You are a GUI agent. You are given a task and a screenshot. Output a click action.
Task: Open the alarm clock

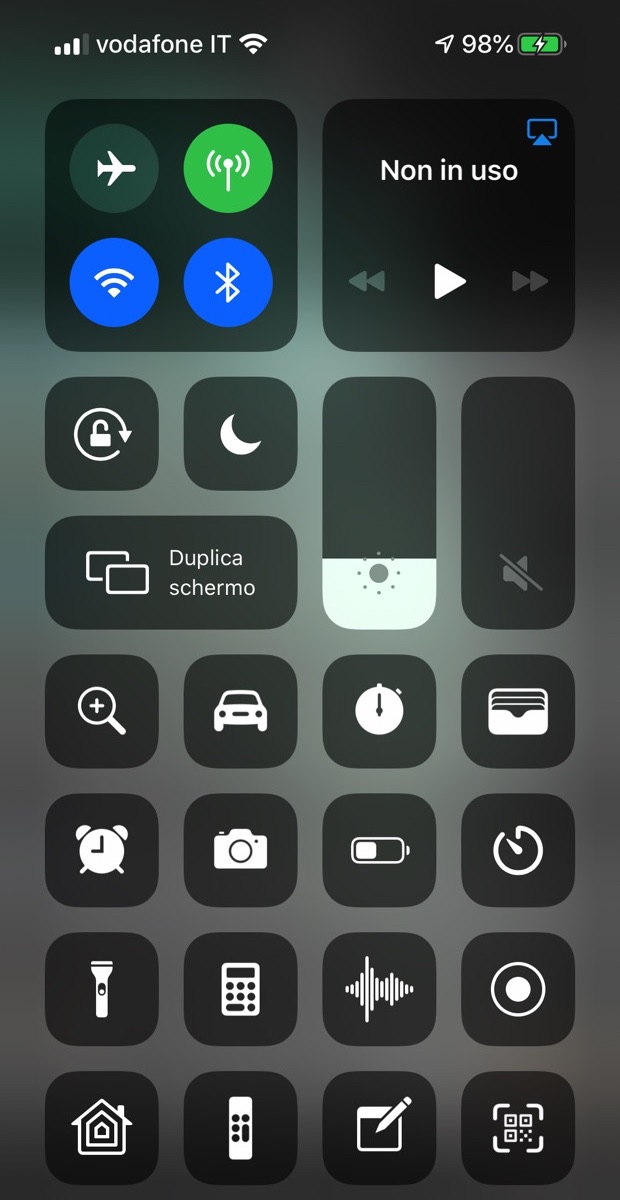pos(102,850)
